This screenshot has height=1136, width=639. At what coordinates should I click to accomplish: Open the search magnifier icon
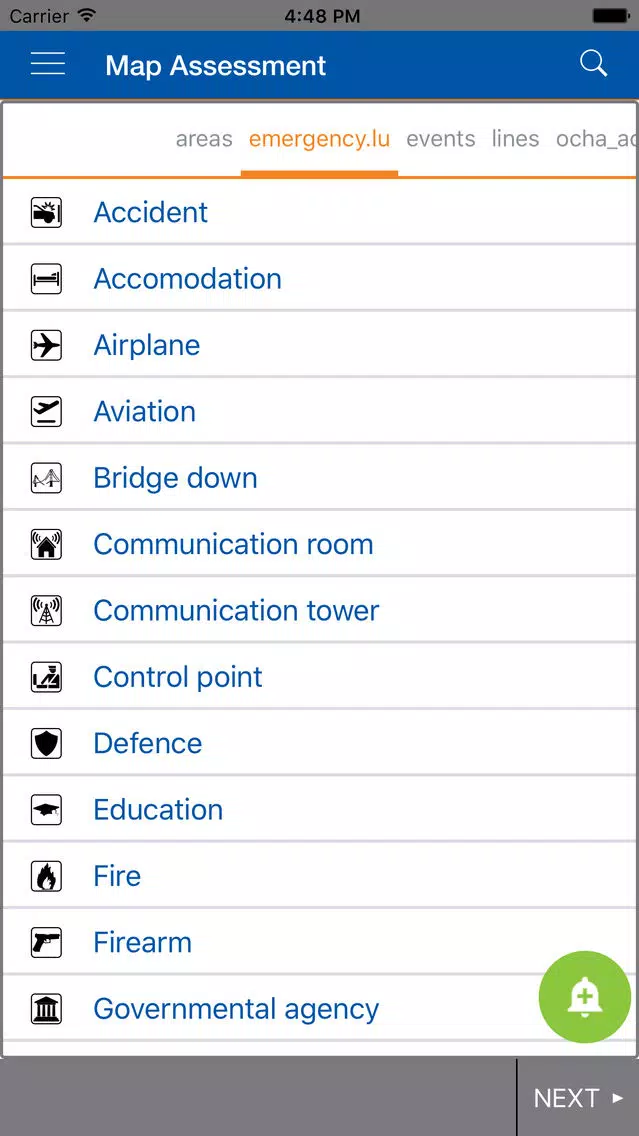click(593, 64)
